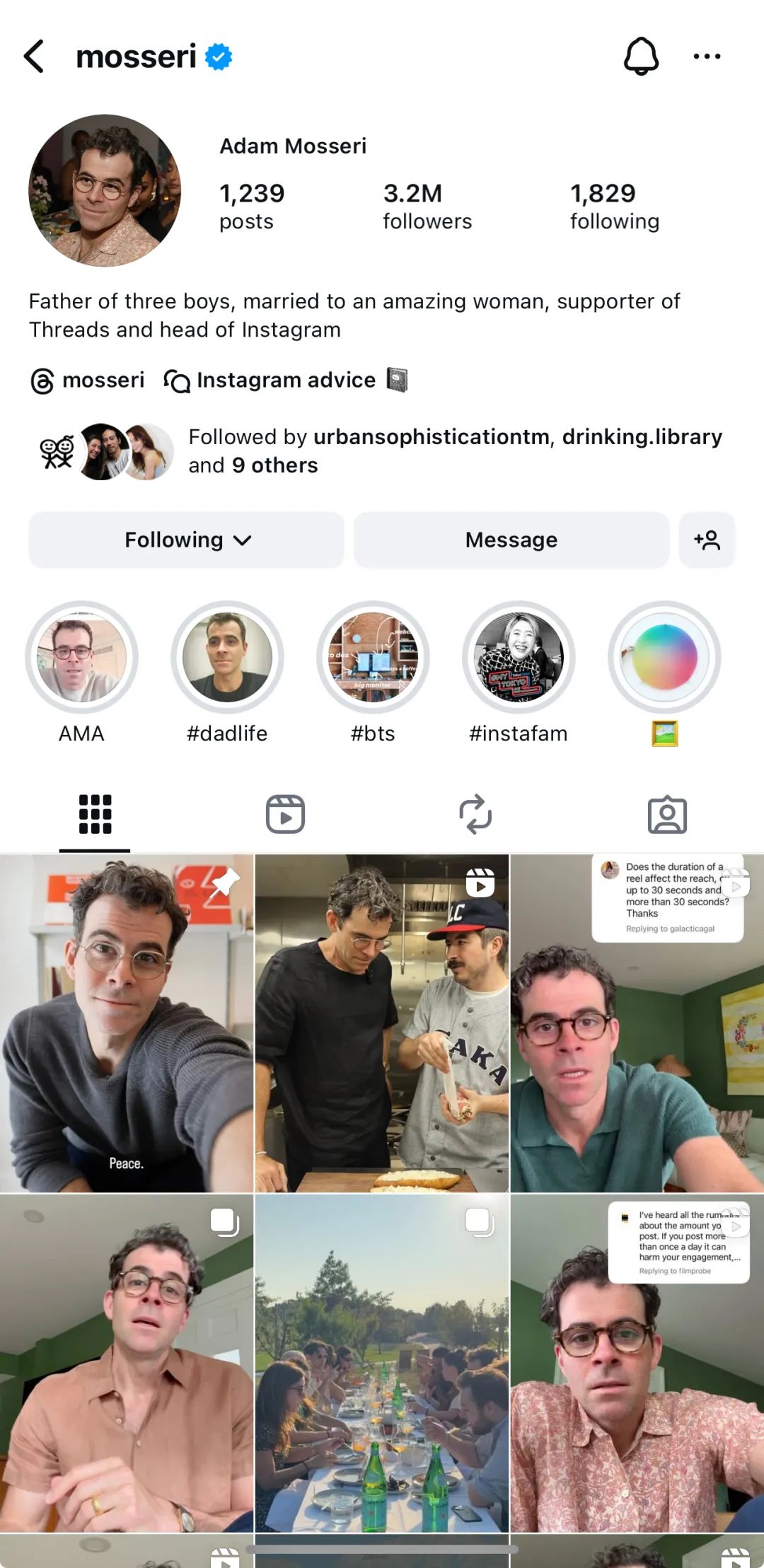The width and height of the screenshot is (764, 1568).
Task: View the #bts story highlight
Action: (373, 658)
